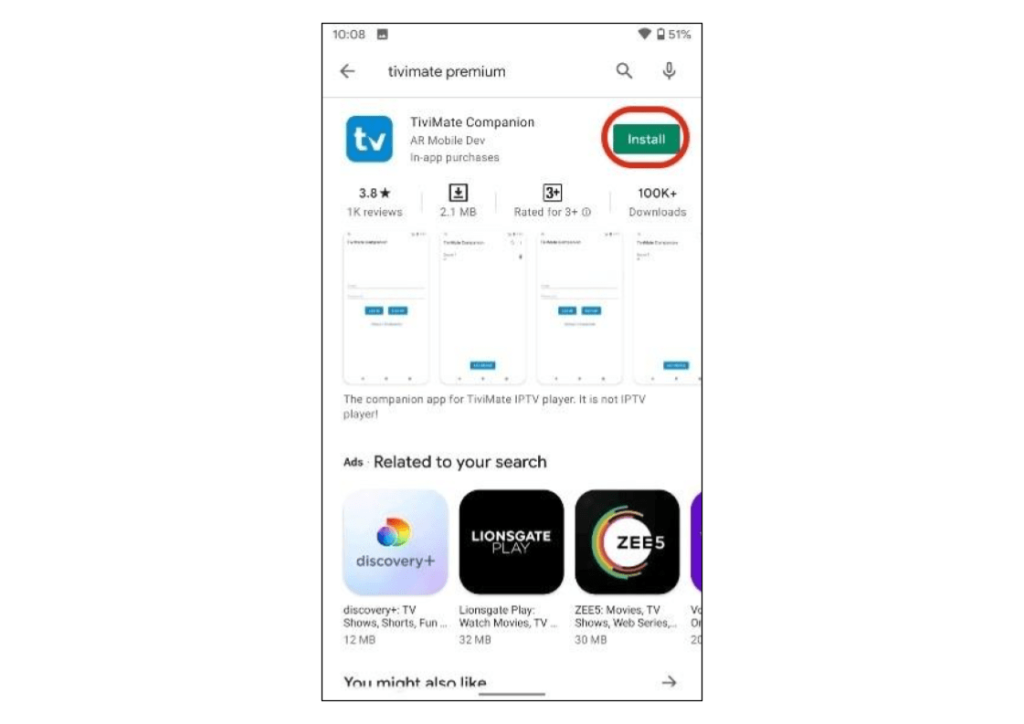Go back from search results

(x=347, y=71)
